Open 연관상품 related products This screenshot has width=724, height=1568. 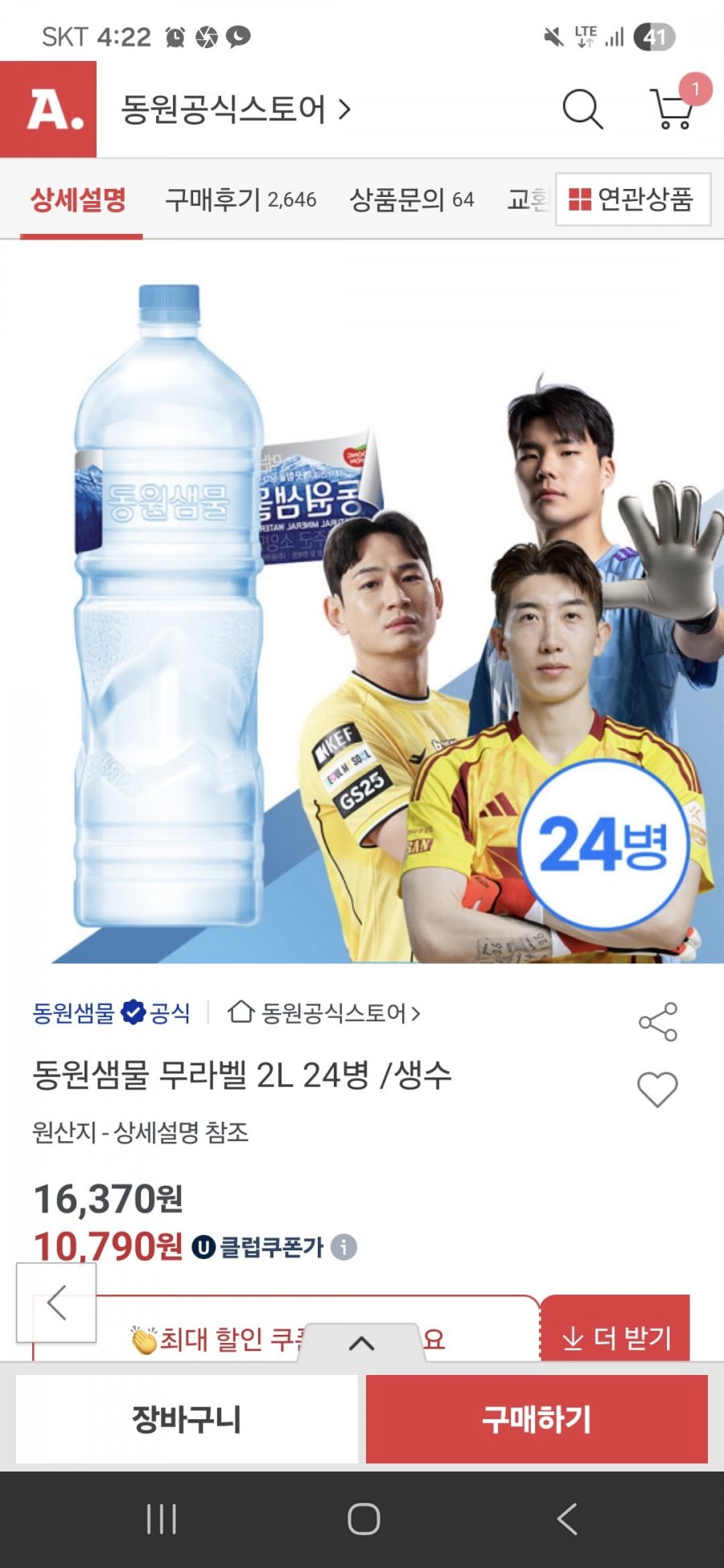click(x=632, y=199)
